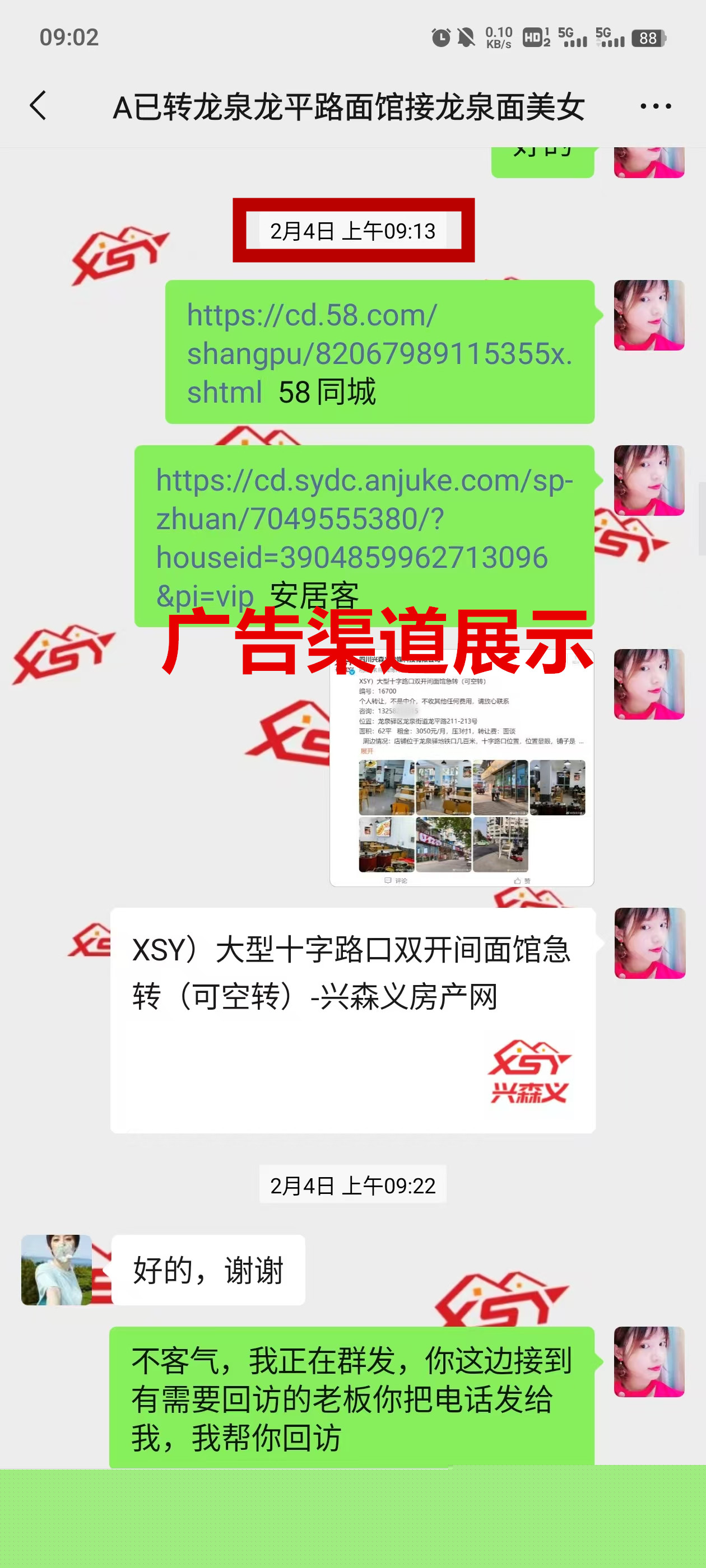706x1568 pixels.
Task: Open the cd.58.com shangpu link
Action: 378,353
